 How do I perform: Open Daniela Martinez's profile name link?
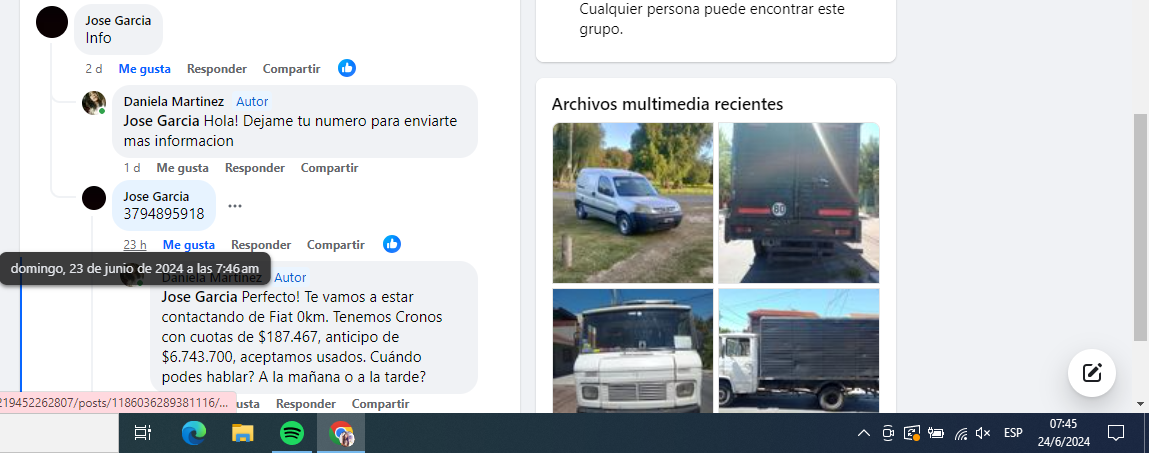173,101
